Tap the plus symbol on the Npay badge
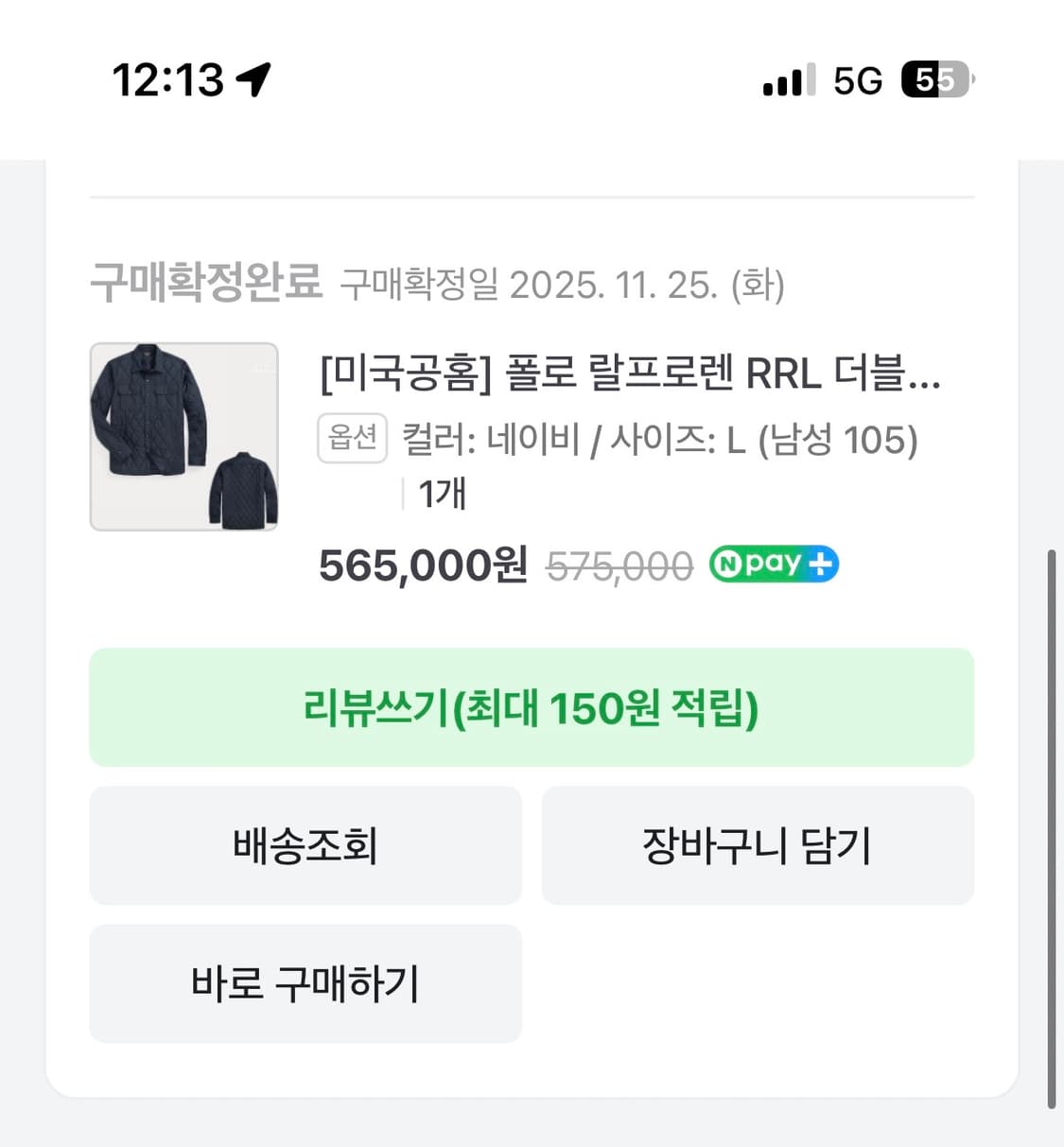1064x1147 pixels. pos(821,564)
